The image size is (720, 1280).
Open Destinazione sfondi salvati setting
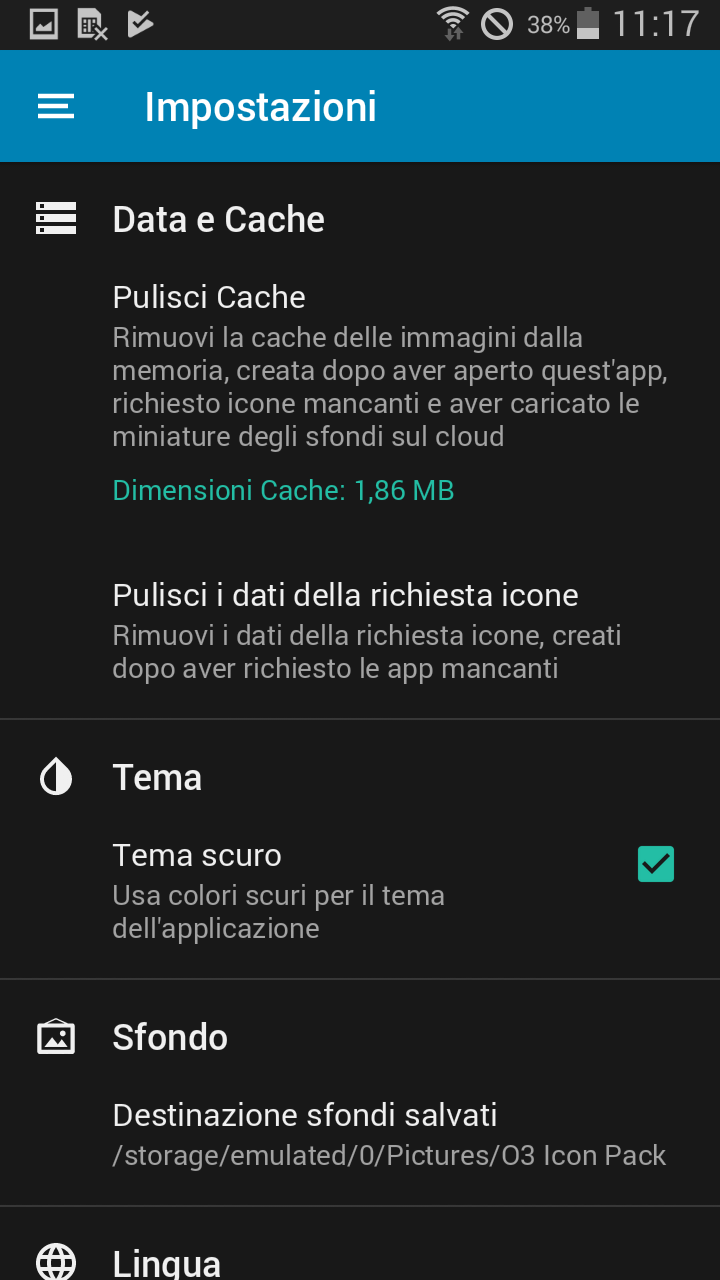coord(360,1135)
